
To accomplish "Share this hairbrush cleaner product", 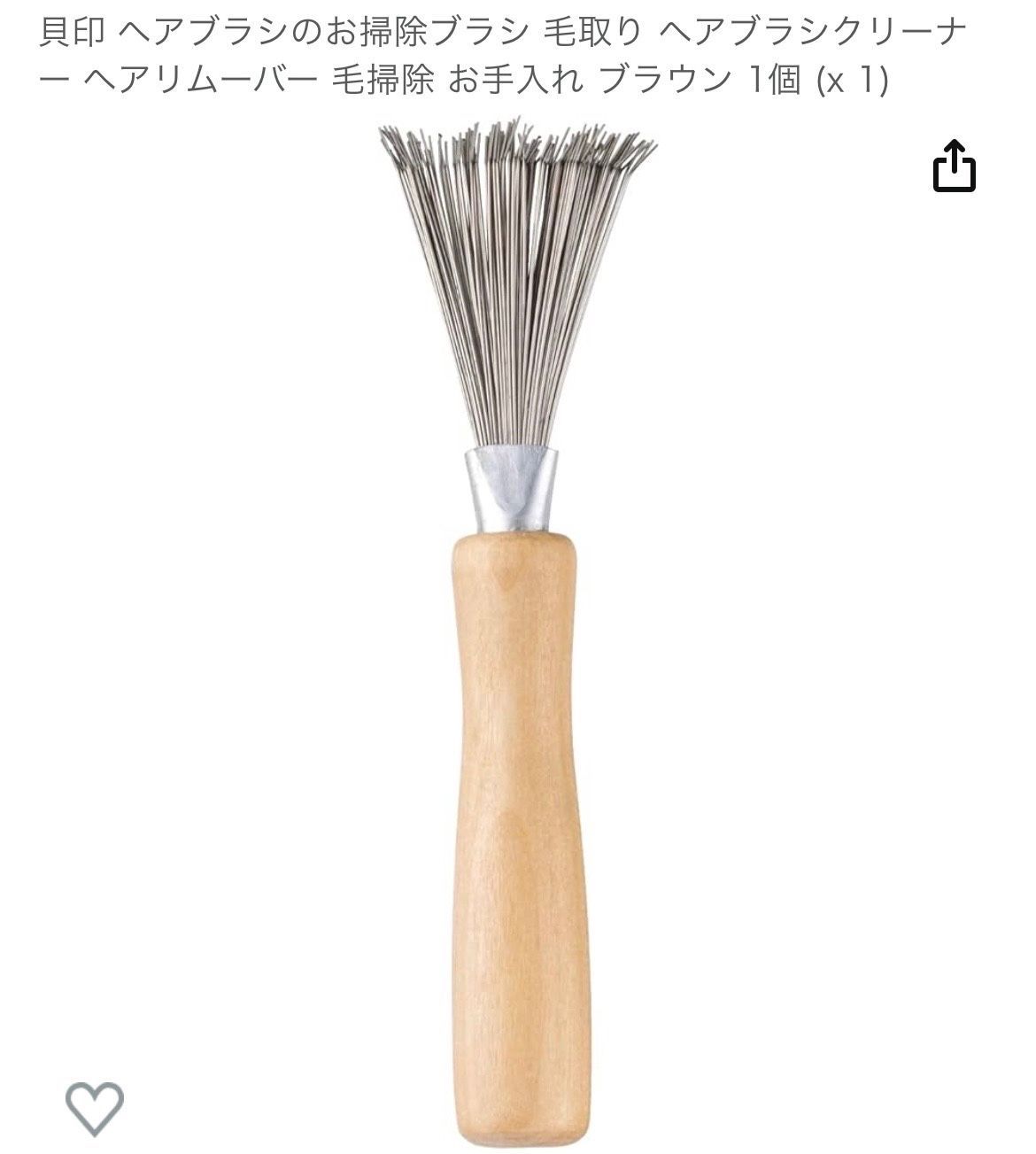I will 955,166.
